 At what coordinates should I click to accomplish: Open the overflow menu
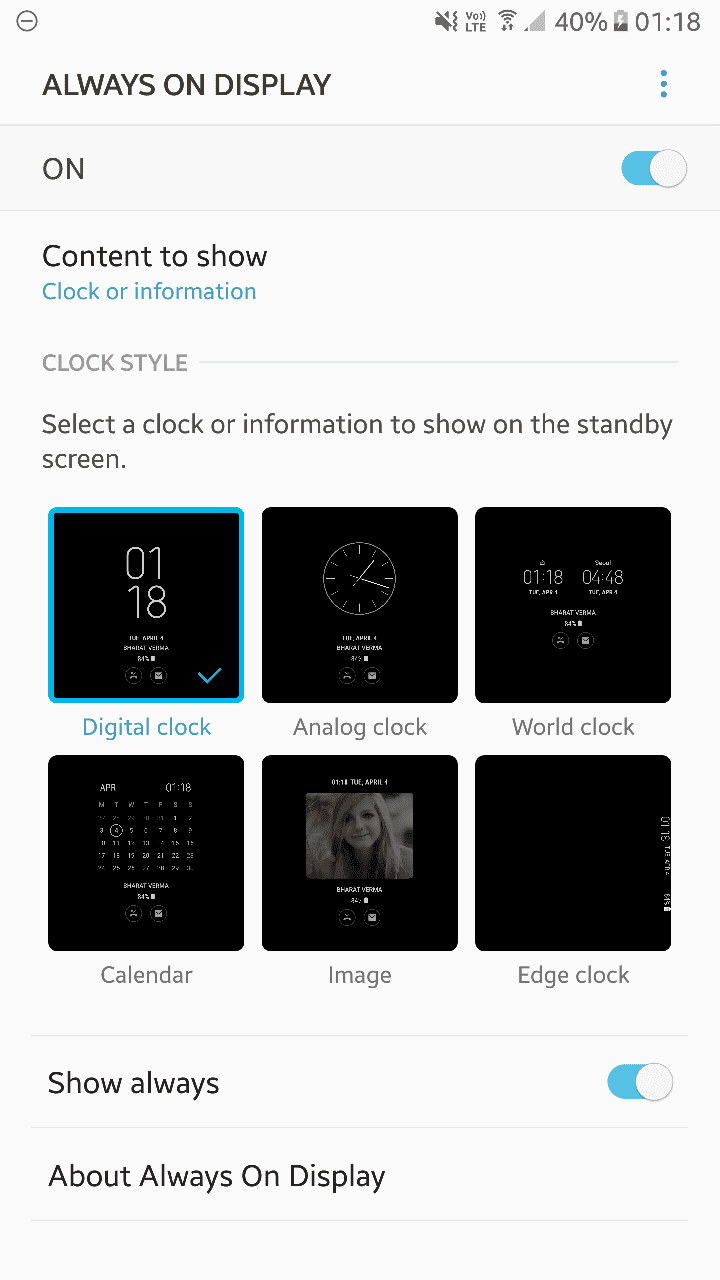pos(663,85)
